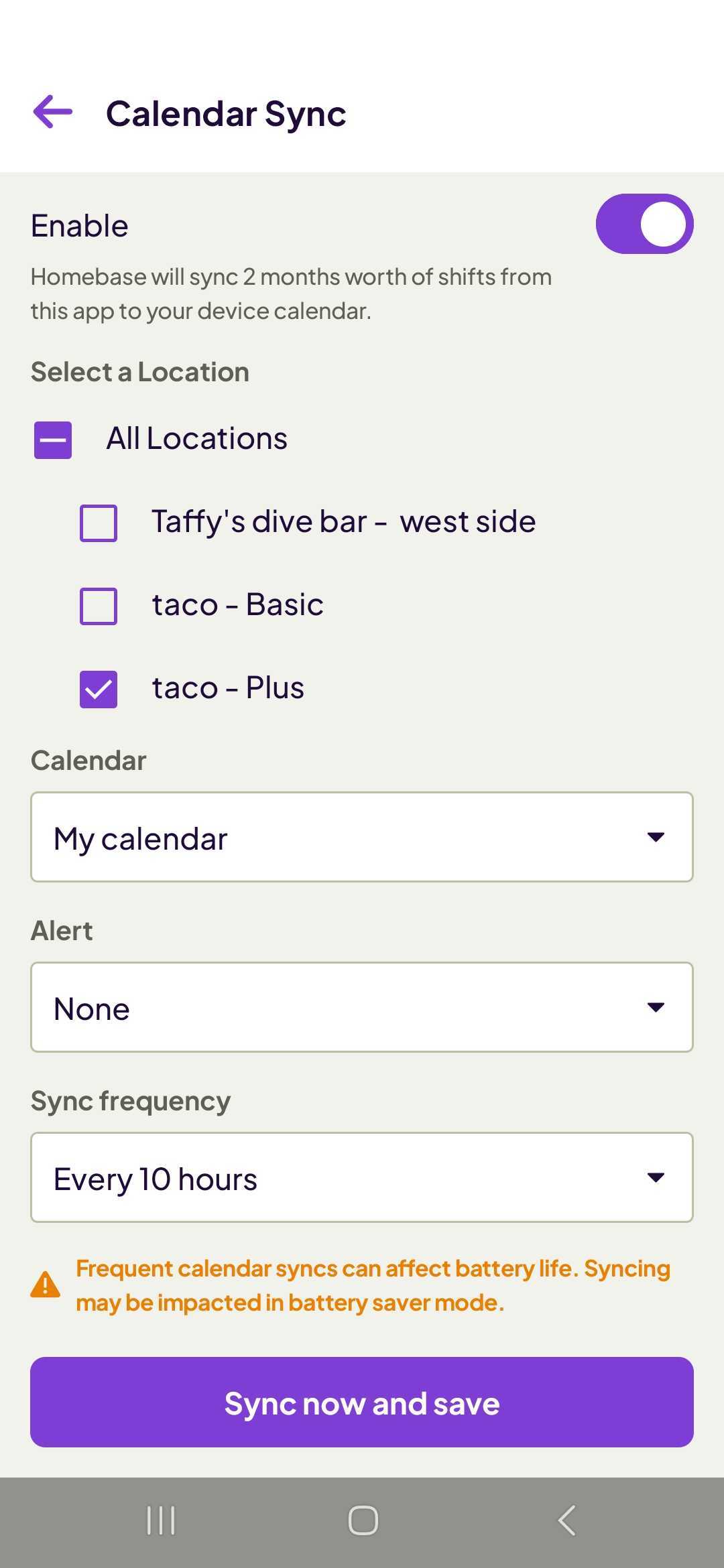Select the All Locations checkbox

[53, 440]
